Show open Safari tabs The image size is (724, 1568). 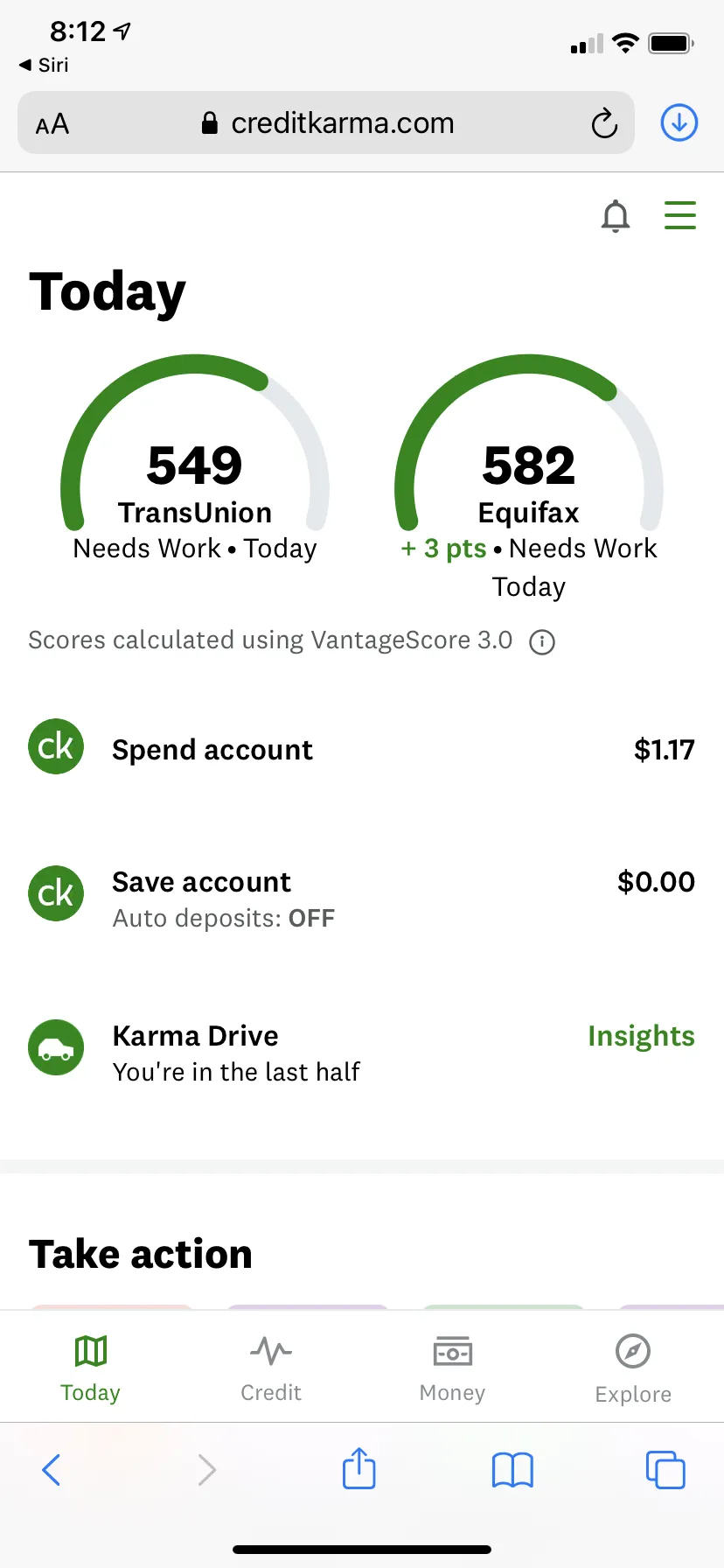665,1470
